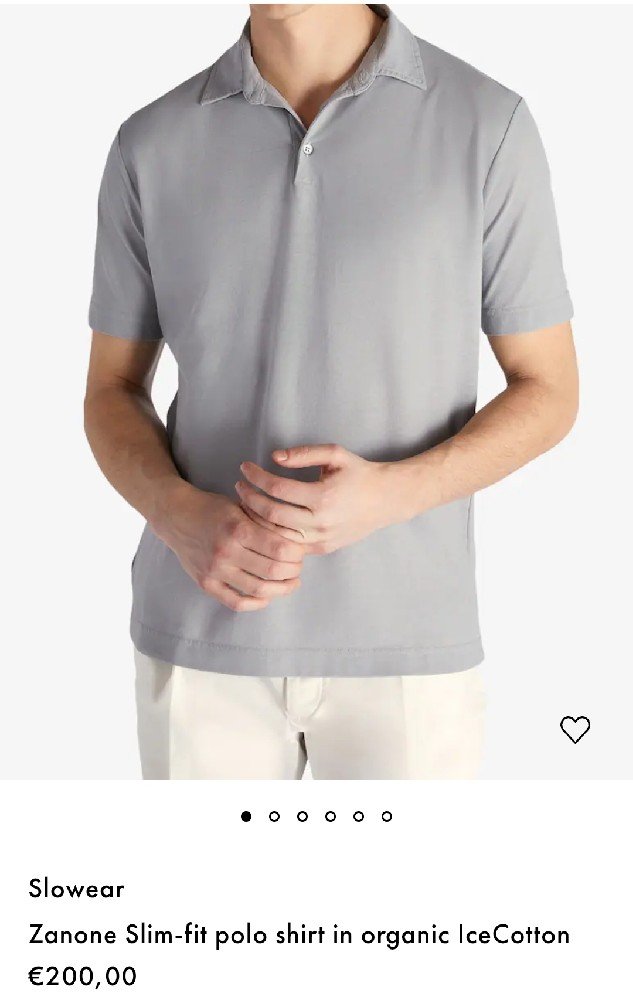Image resolution: width=633 pixels, height=1000 pixels.
Task: Jump to the second image dot
Action: pos(274,816)
